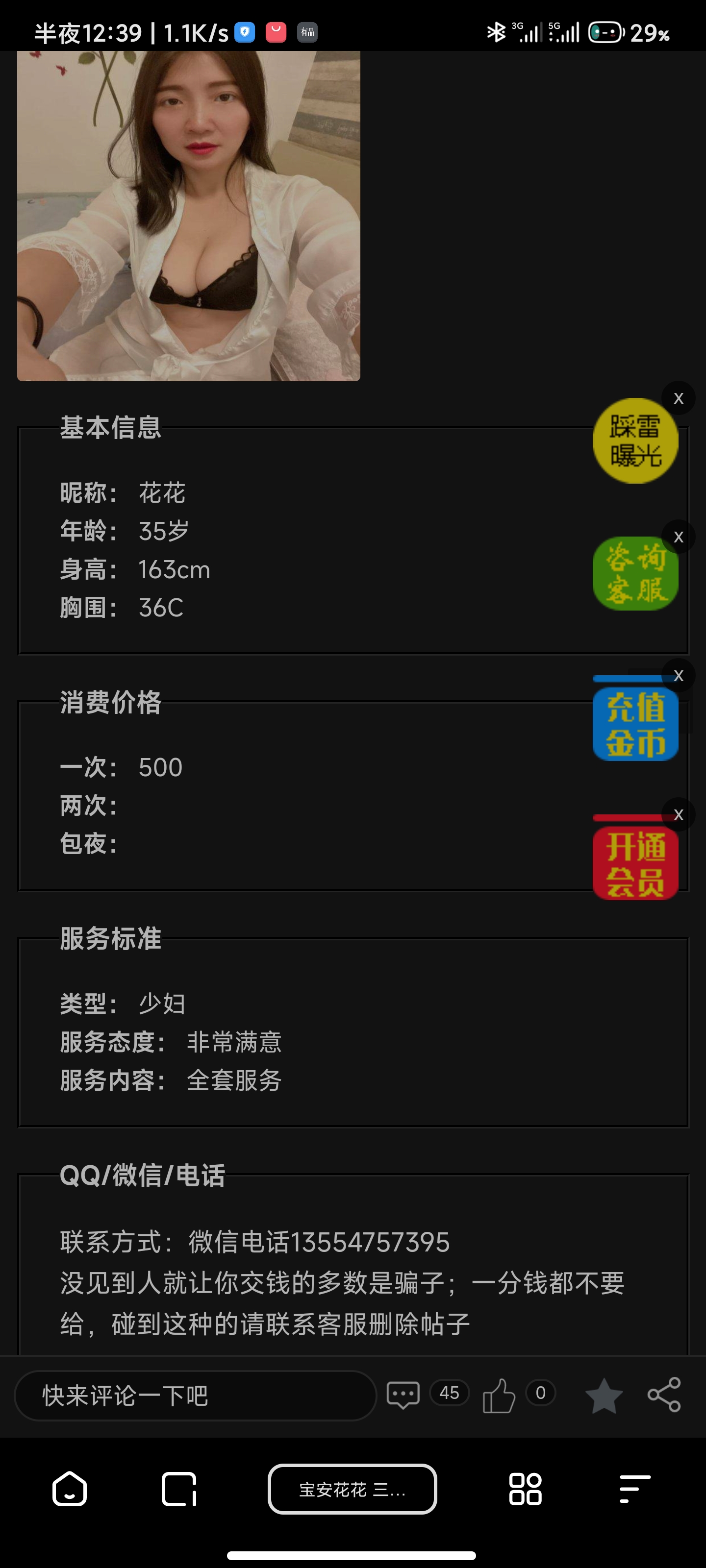This screenshot has width=706, height=1568.
Task: Close the 开通会员 floating button
Action: click(x=678, y=815)
